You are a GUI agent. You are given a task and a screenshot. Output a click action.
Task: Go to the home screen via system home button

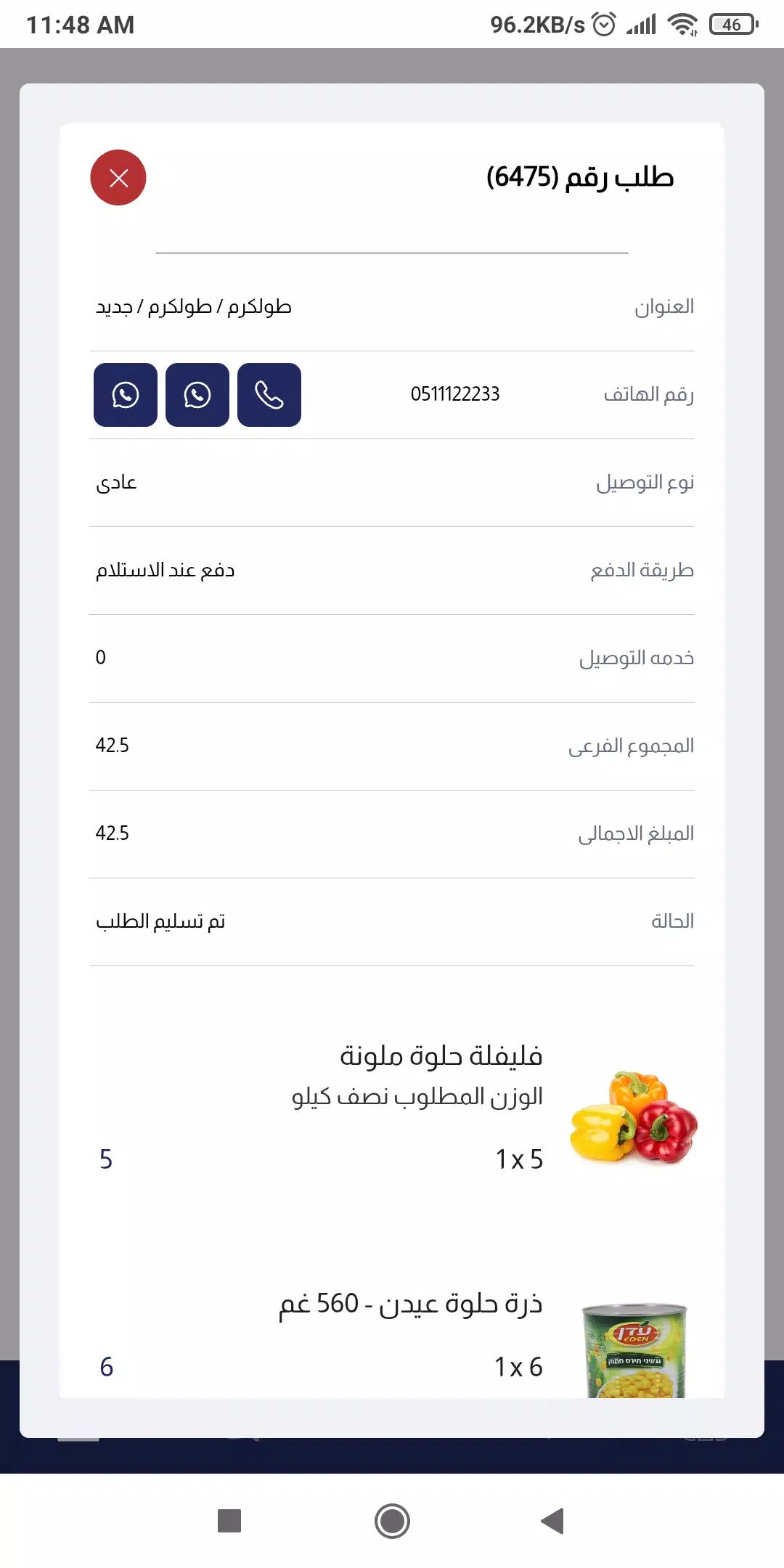click(392, 1521)
